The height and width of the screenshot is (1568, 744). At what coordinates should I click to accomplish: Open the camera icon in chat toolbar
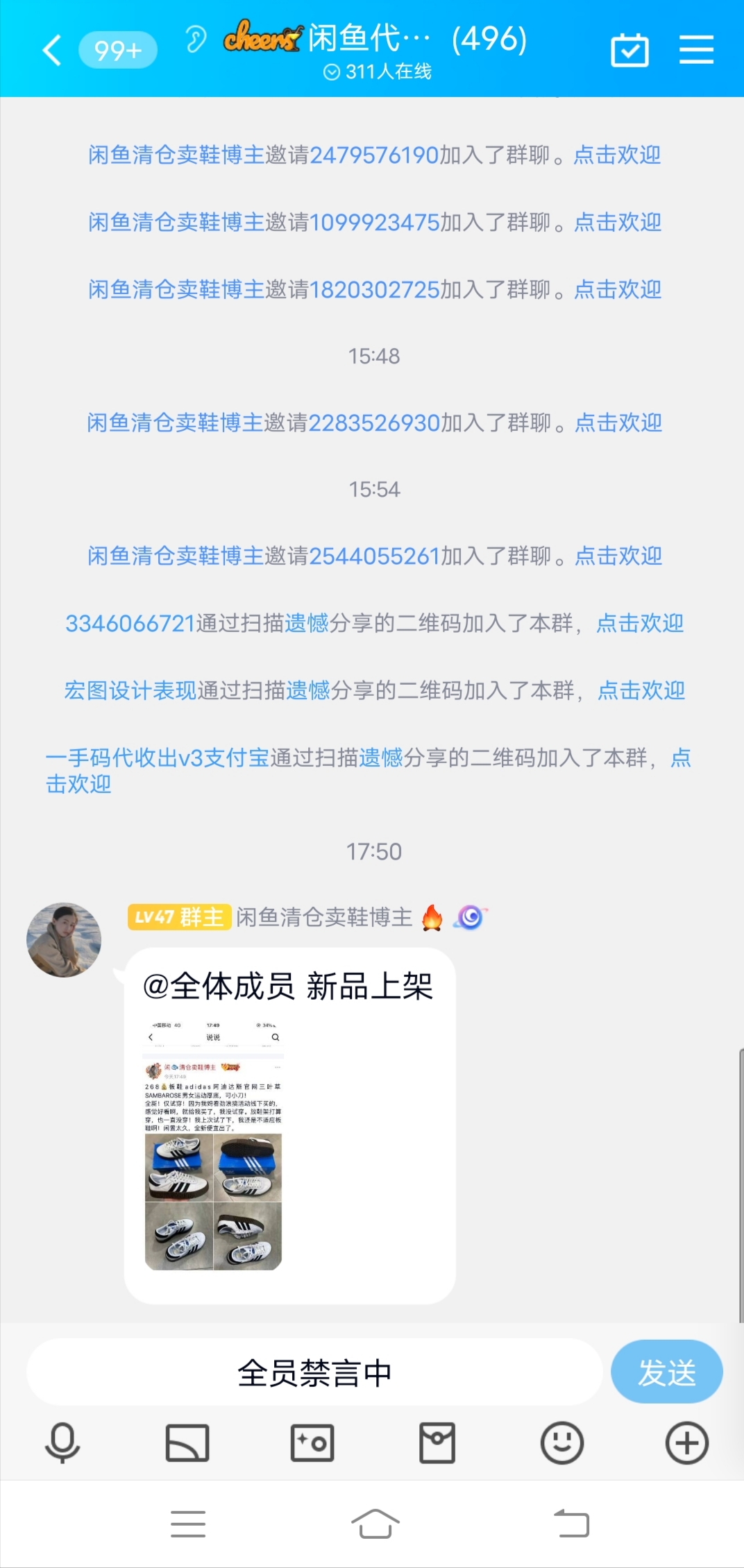pyautogui.click(x=312, y=1443)
